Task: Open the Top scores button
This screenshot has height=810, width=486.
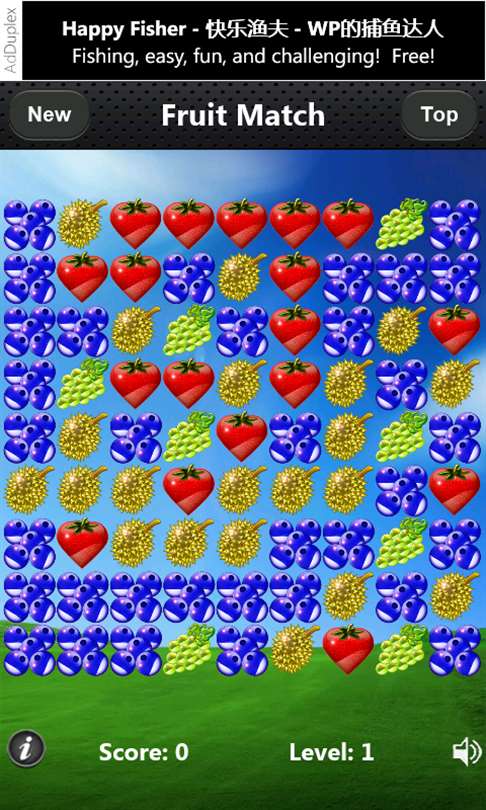Action: (439, 115)
